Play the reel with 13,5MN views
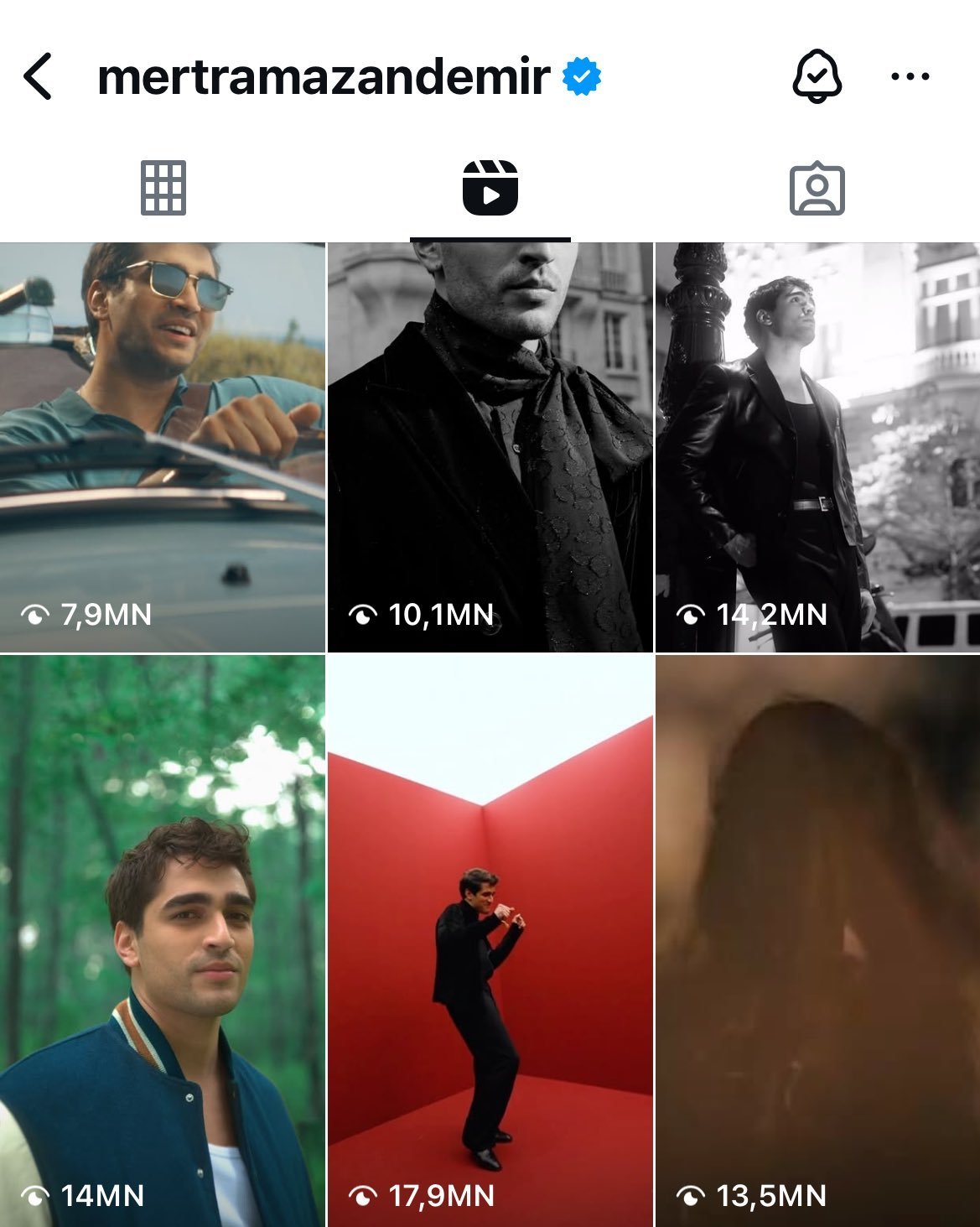The width and height of the screenshot is (980, 1227). [x=817, y=941]
